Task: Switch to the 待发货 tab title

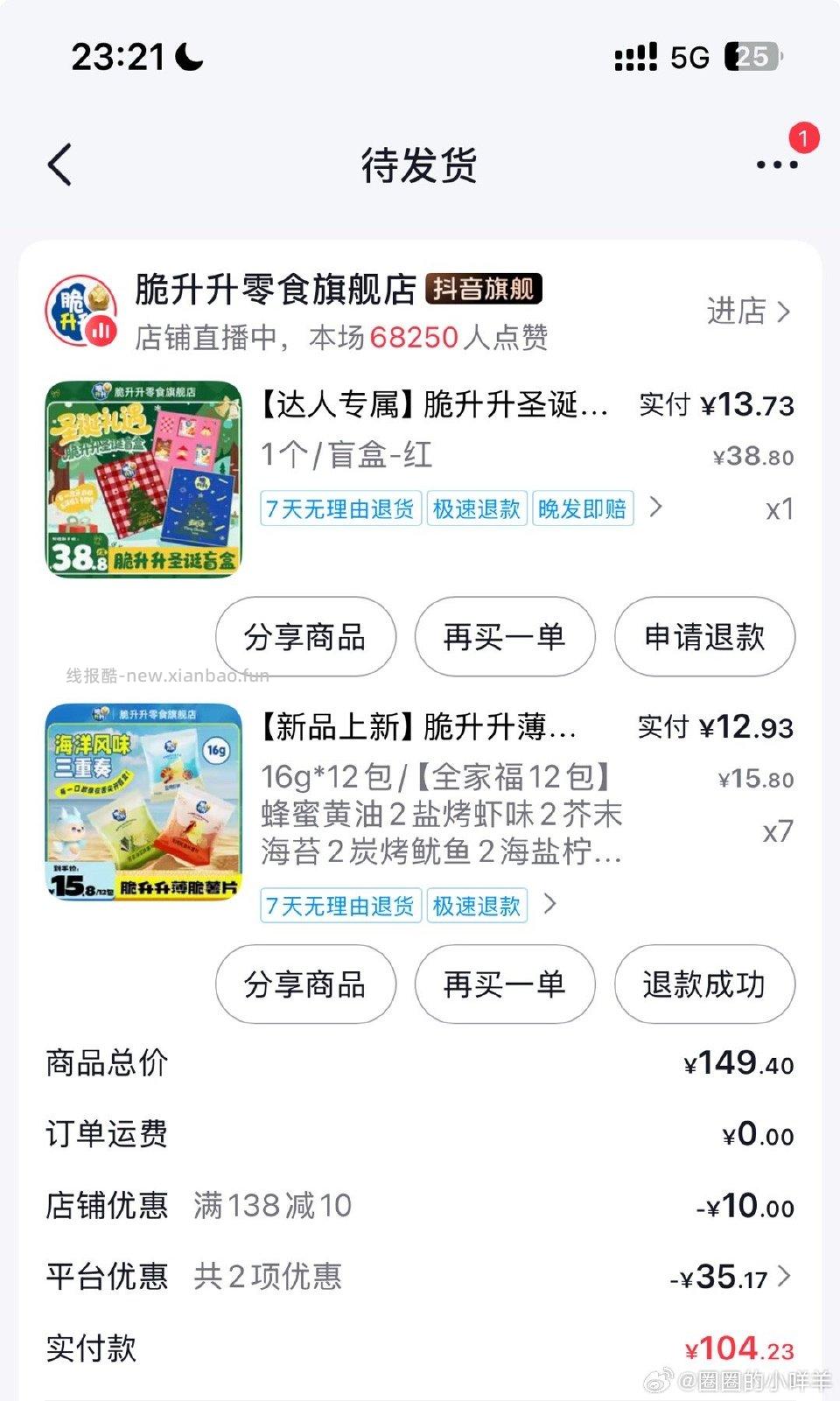Action: [419, 166]
